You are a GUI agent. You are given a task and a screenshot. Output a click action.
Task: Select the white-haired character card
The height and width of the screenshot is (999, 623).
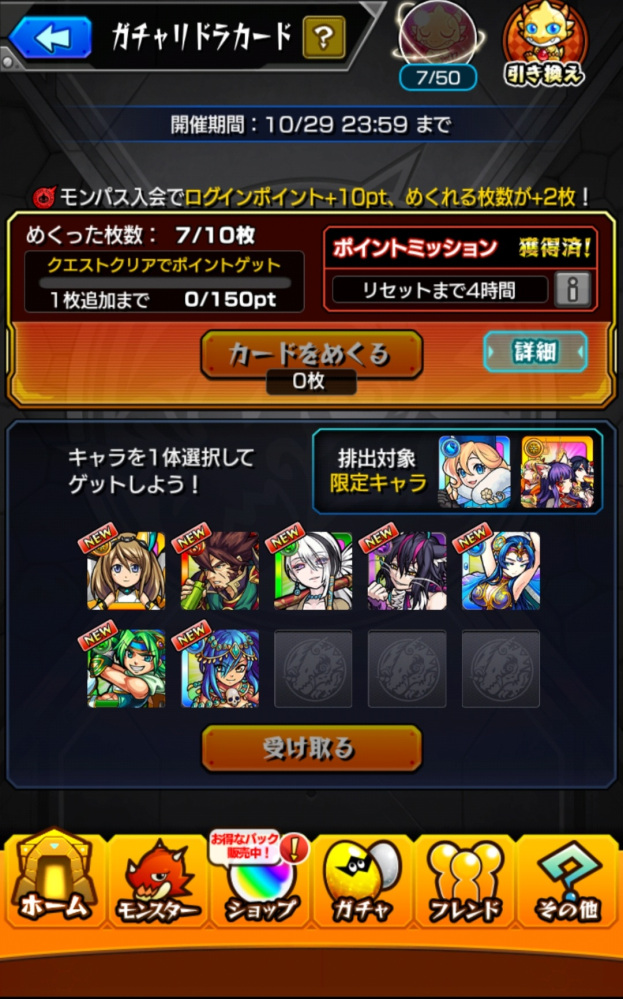[313, 572]
